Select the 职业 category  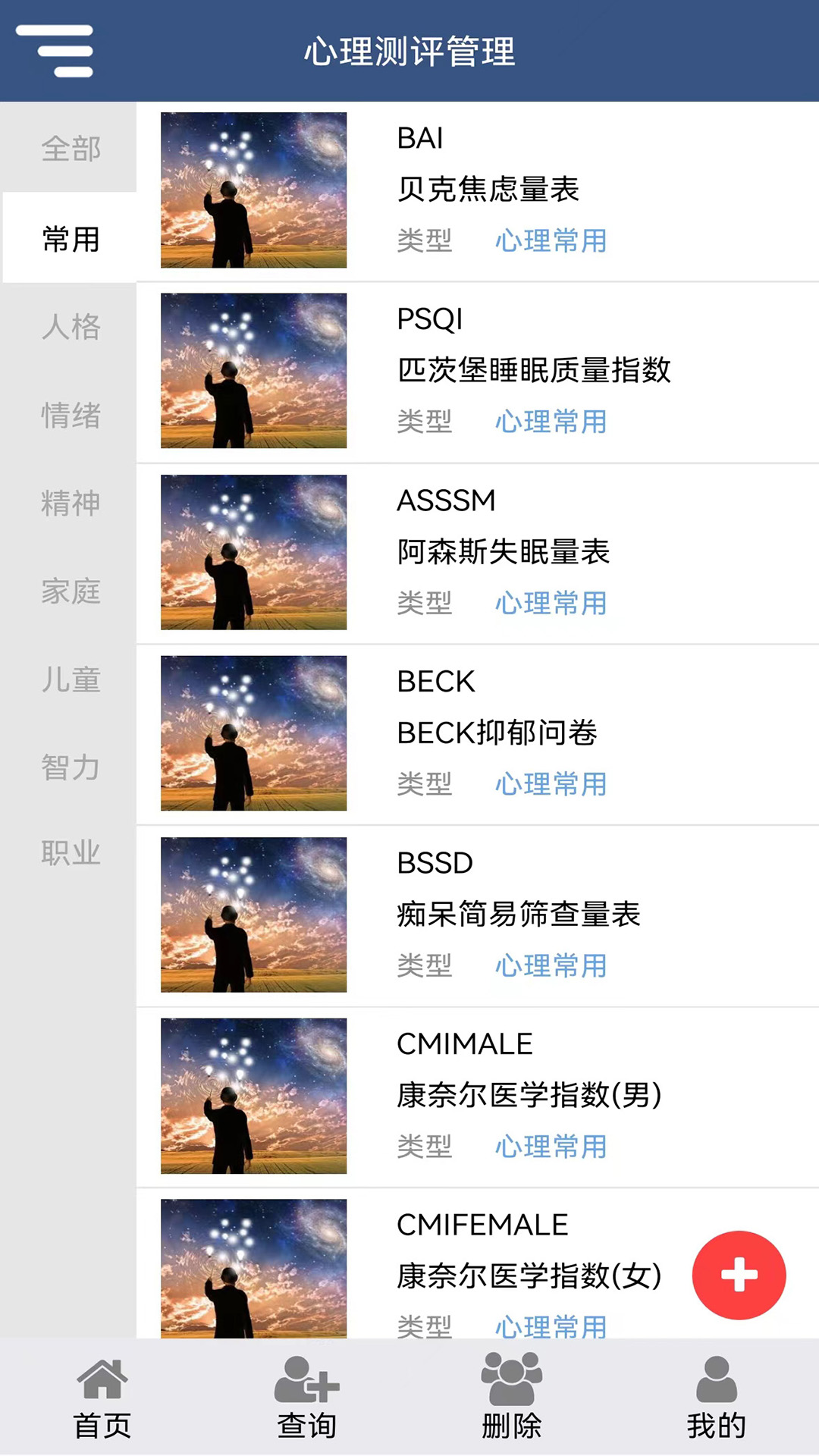[70, 855]
